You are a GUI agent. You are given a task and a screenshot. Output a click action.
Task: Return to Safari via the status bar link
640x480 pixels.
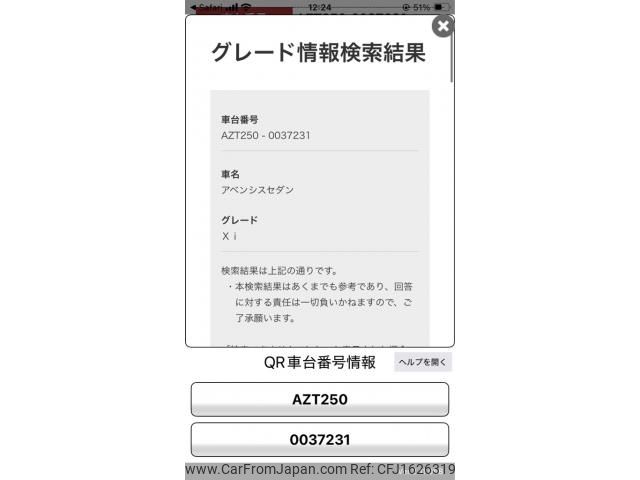205,6
